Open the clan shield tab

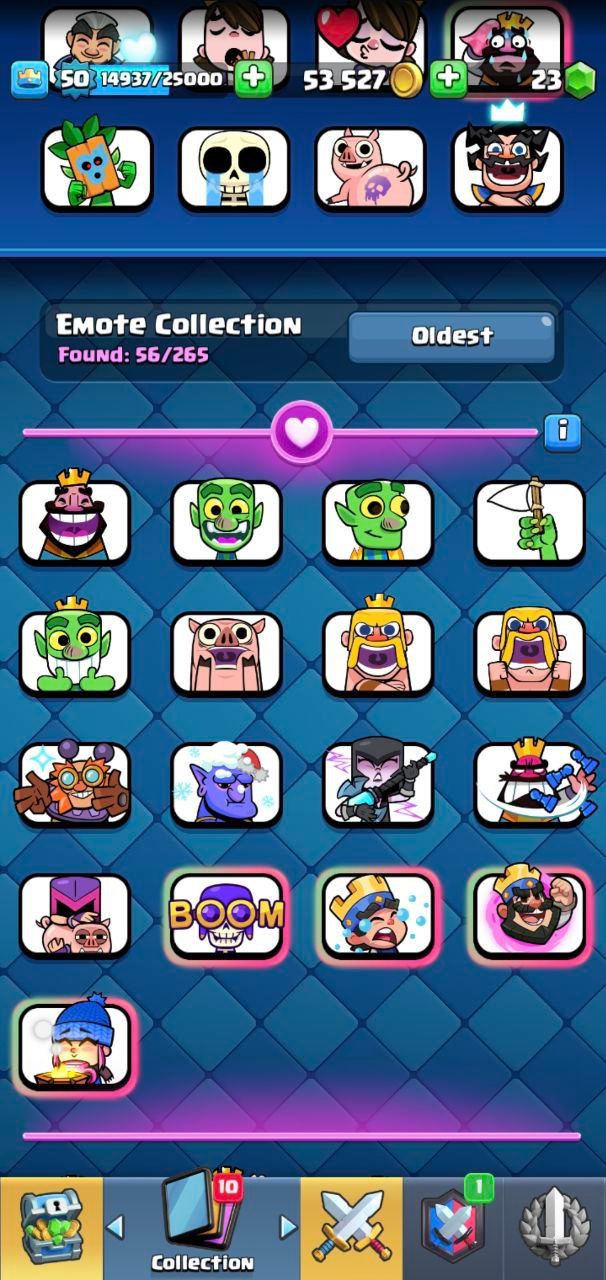tap(452, 1227)
